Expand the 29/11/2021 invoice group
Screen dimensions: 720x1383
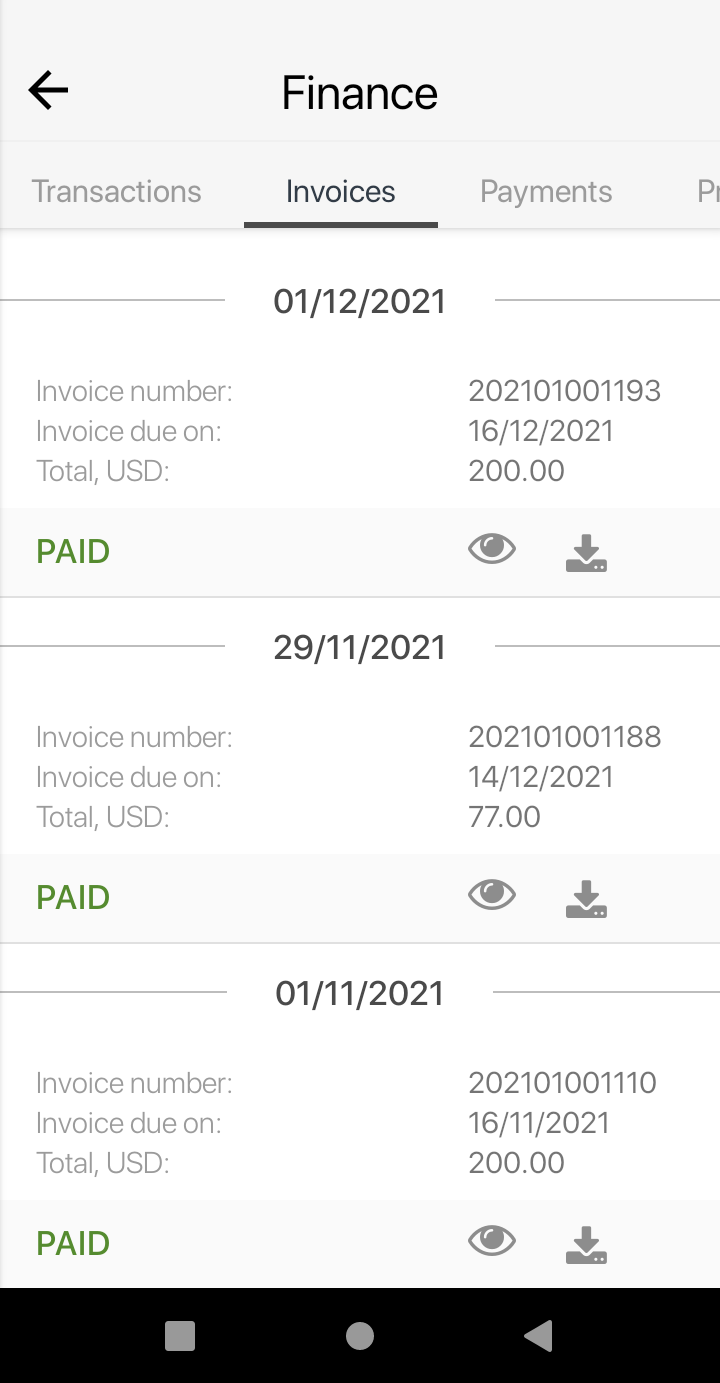(x=359, y=647)
